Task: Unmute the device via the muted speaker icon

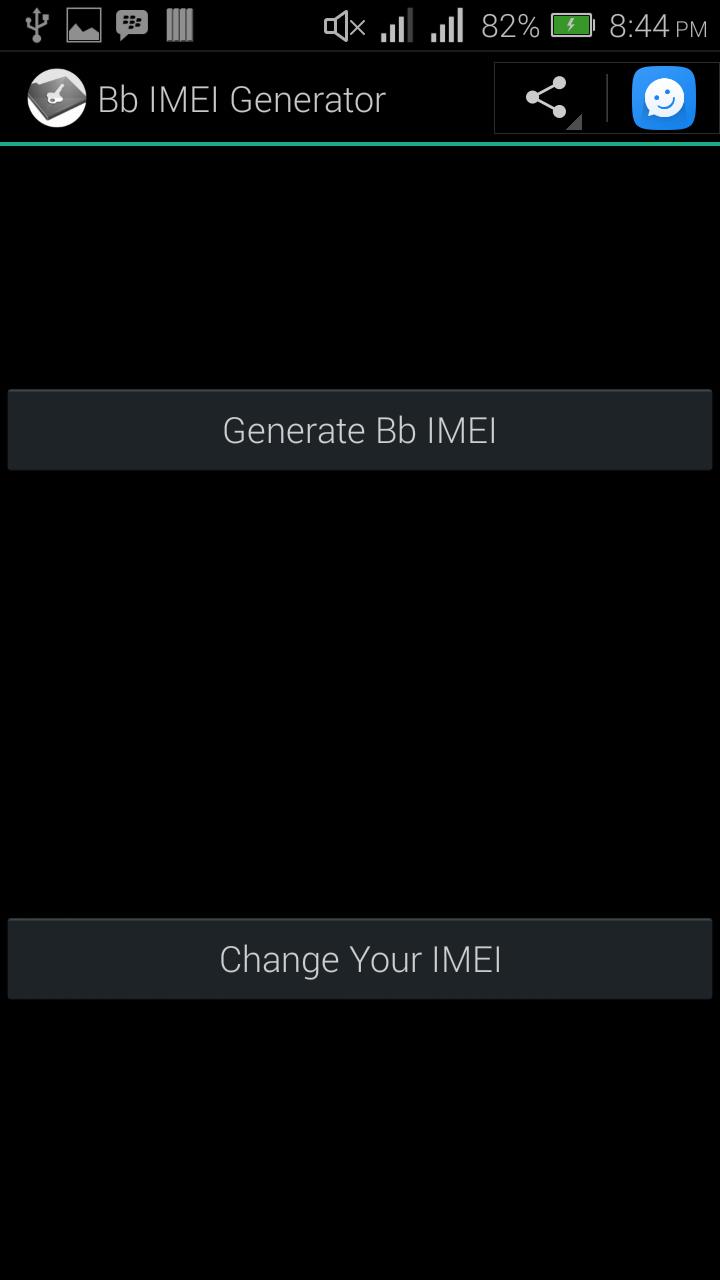Action: coord(344,24)
